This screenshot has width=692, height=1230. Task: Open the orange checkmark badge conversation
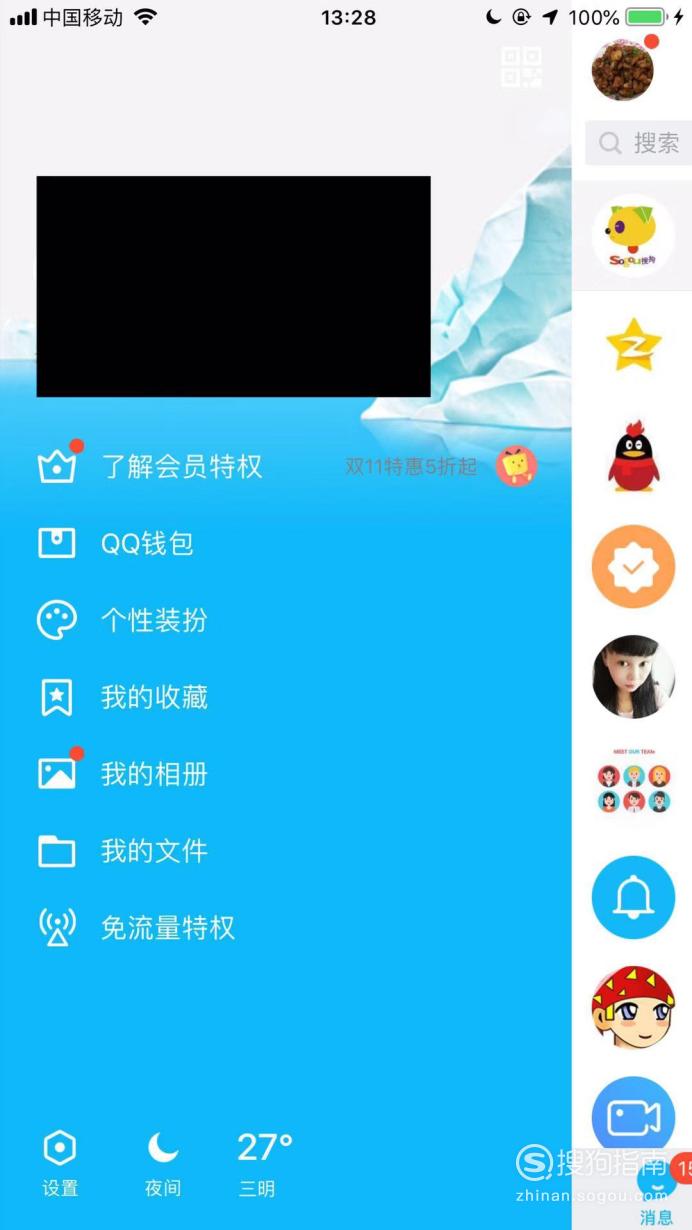click(632, 566)
